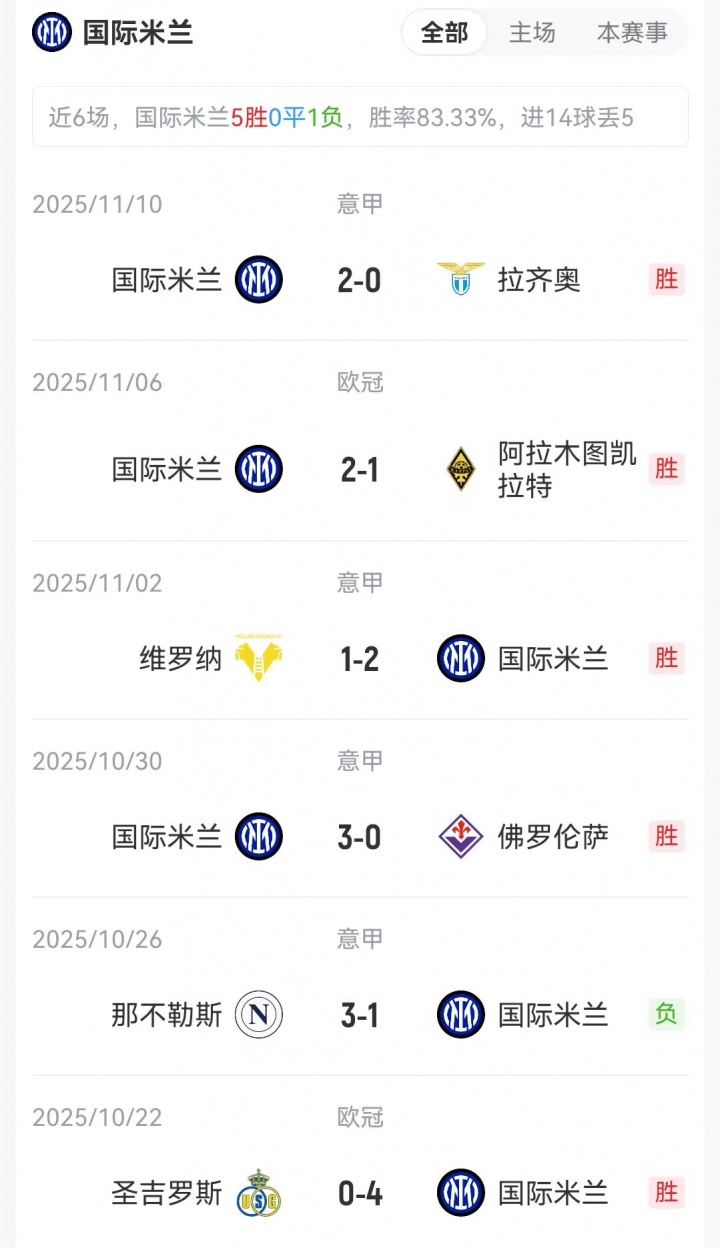Open the 那不勒斯 3-1 国际米兰 match
720x1248 pixels.
tap(360, 1015)
